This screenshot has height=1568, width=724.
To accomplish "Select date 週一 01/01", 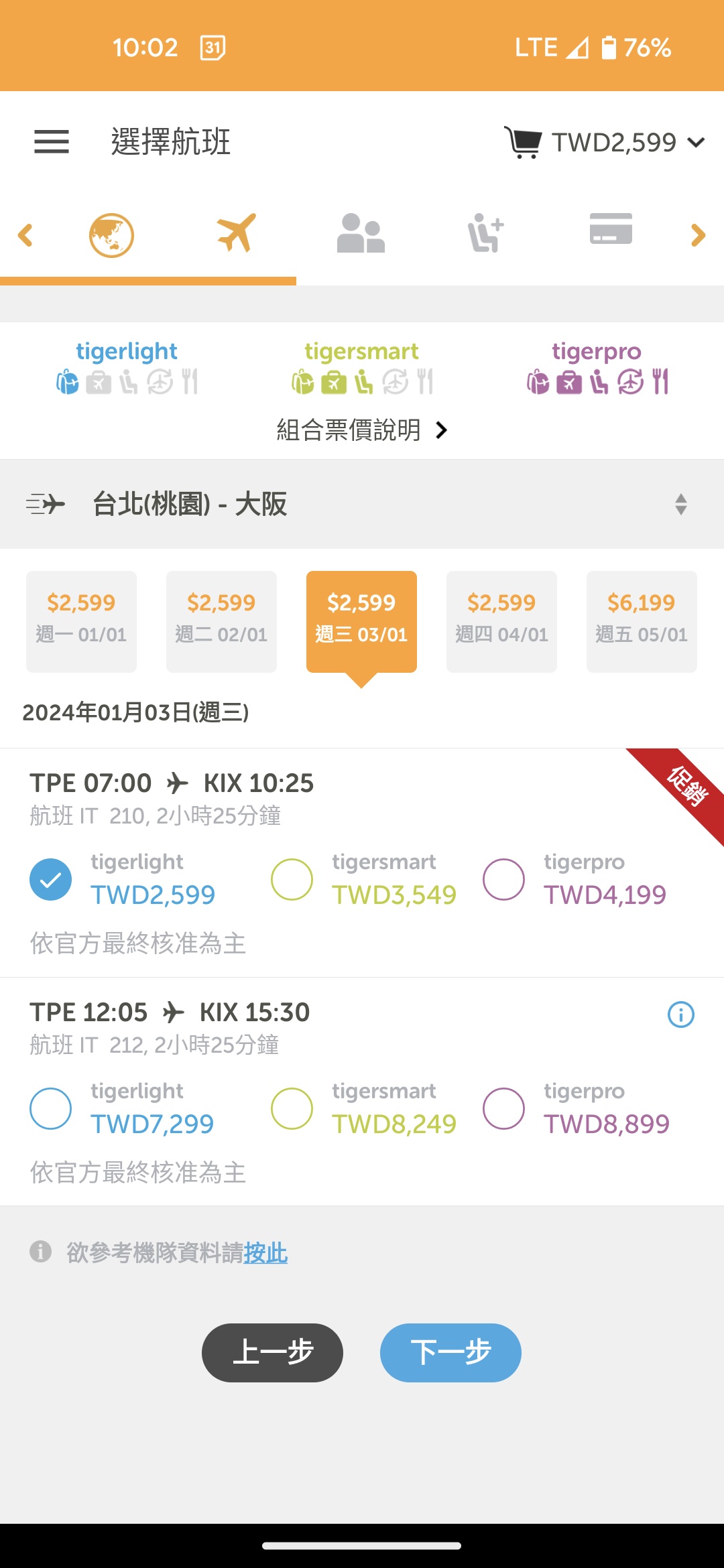I will pyautogui.click(x=81, y=621).
